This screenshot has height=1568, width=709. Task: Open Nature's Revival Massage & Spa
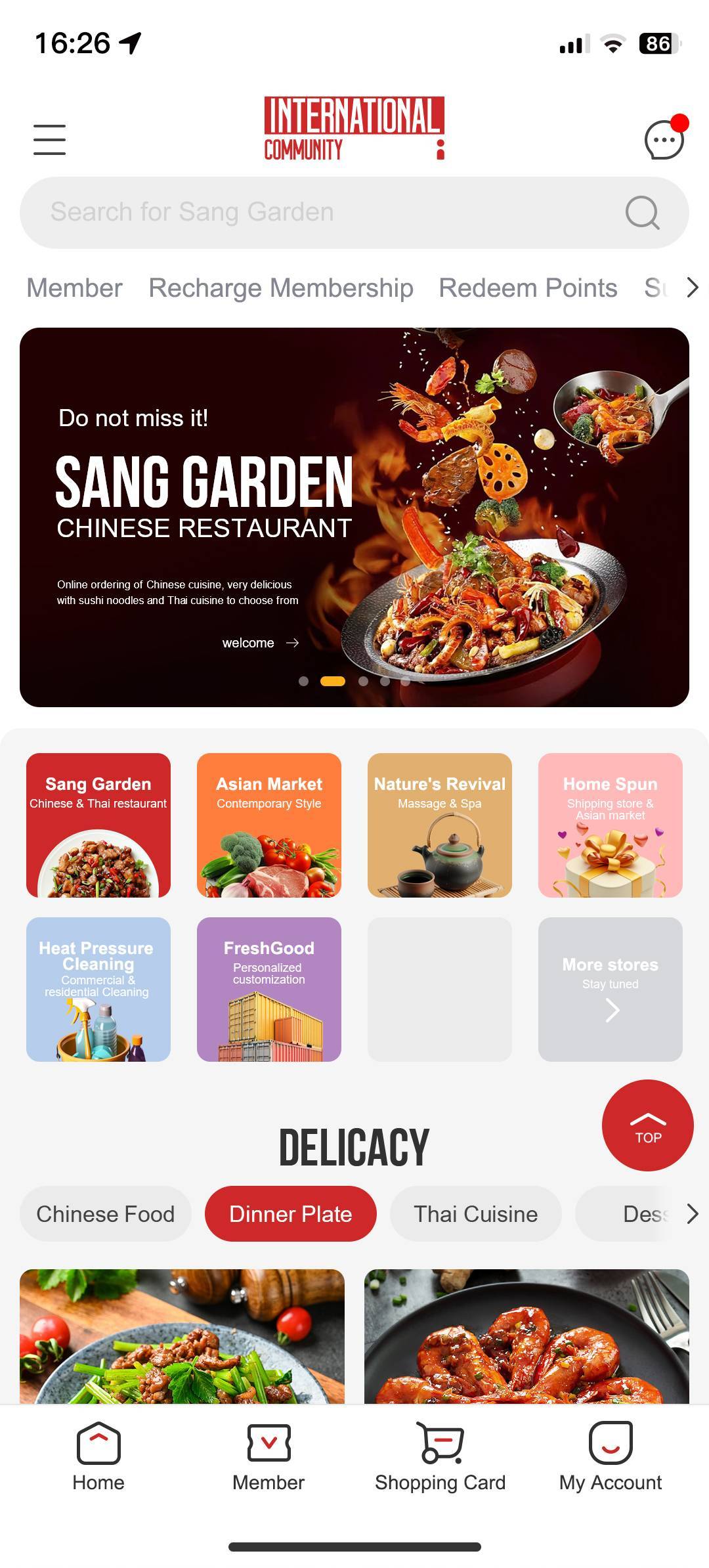tap(440, 825)
